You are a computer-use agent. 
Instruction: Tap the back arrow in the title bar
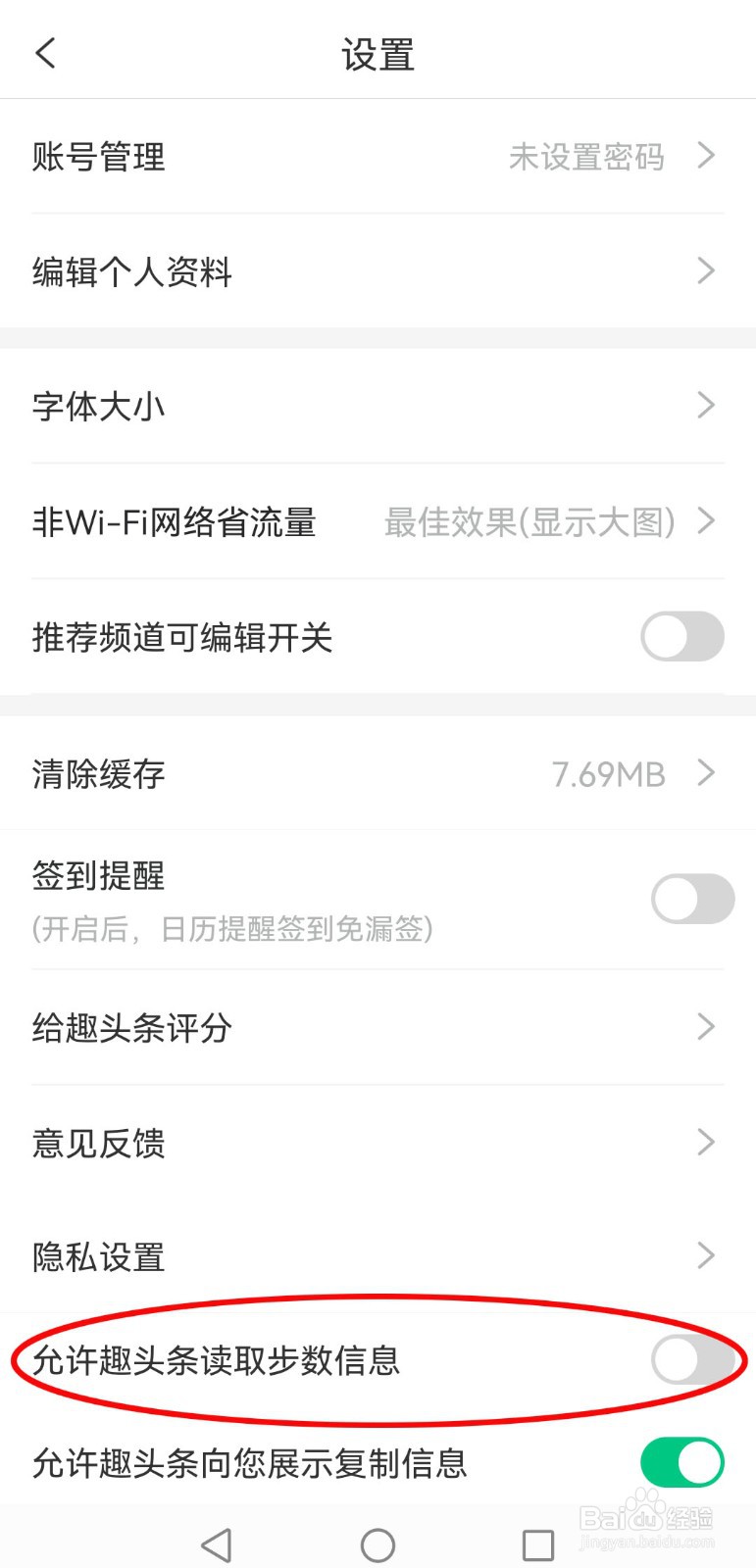(x=44, y=54)
